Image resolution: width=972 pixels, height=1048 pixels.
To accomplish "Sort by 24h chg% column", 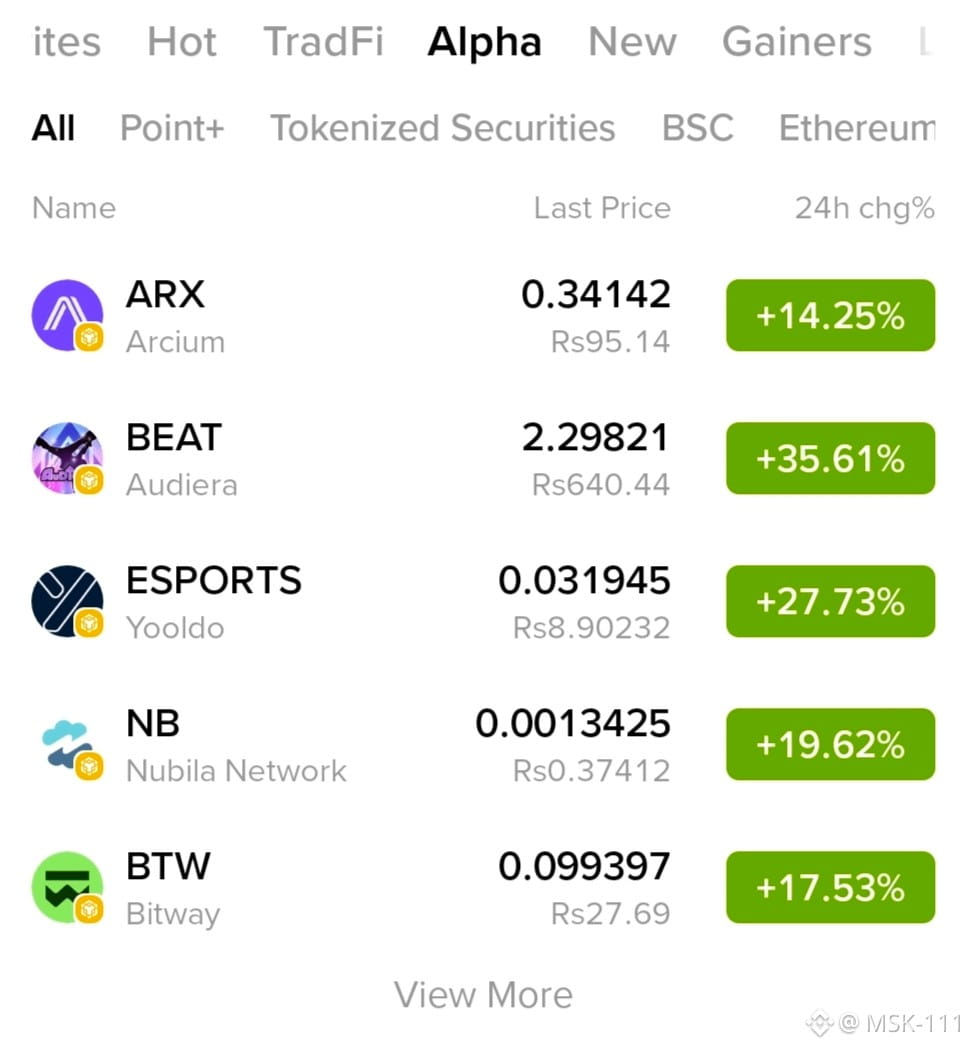I will (864, 208).
